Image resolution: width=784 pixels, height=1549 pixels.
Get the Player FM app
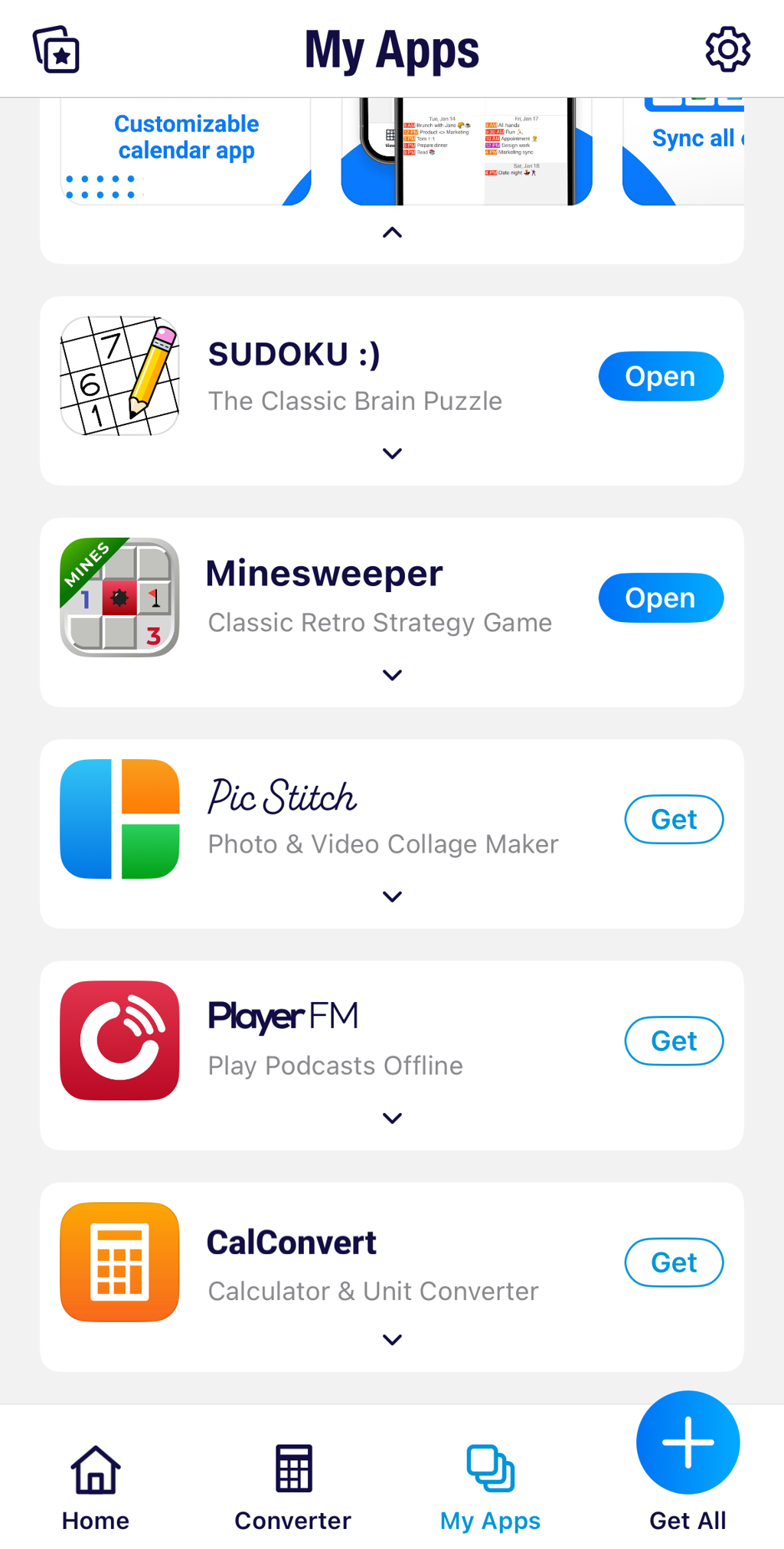pos(674,1041)
